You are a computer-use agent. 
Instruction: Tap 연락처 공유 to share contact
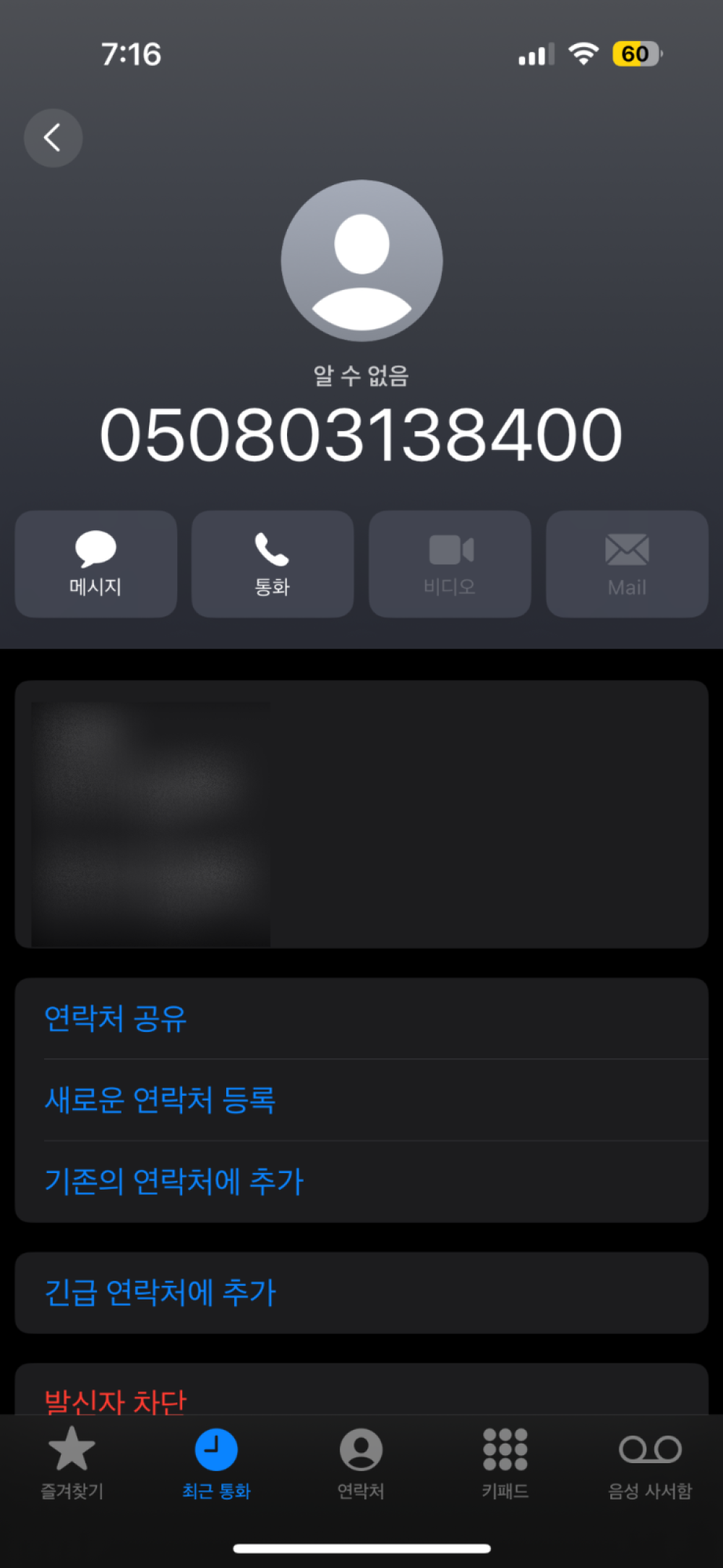[116, 1018]
